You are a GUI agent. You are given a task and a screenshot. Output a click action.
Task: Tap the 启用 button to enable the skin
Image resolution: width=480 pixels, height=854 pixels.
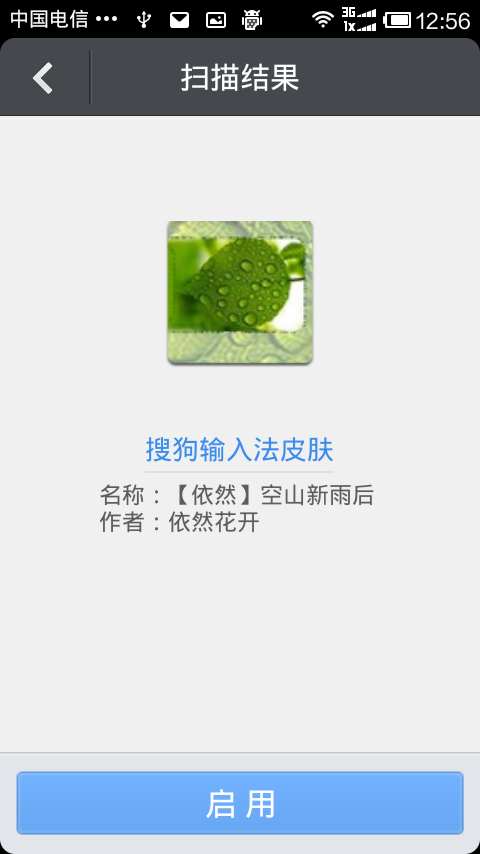tap(240, 803)
